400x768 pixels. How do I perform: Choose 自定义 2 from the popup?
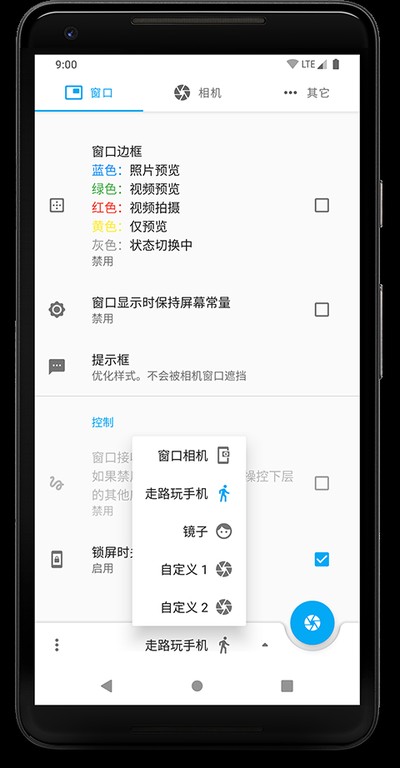click(x=189, y=607)
